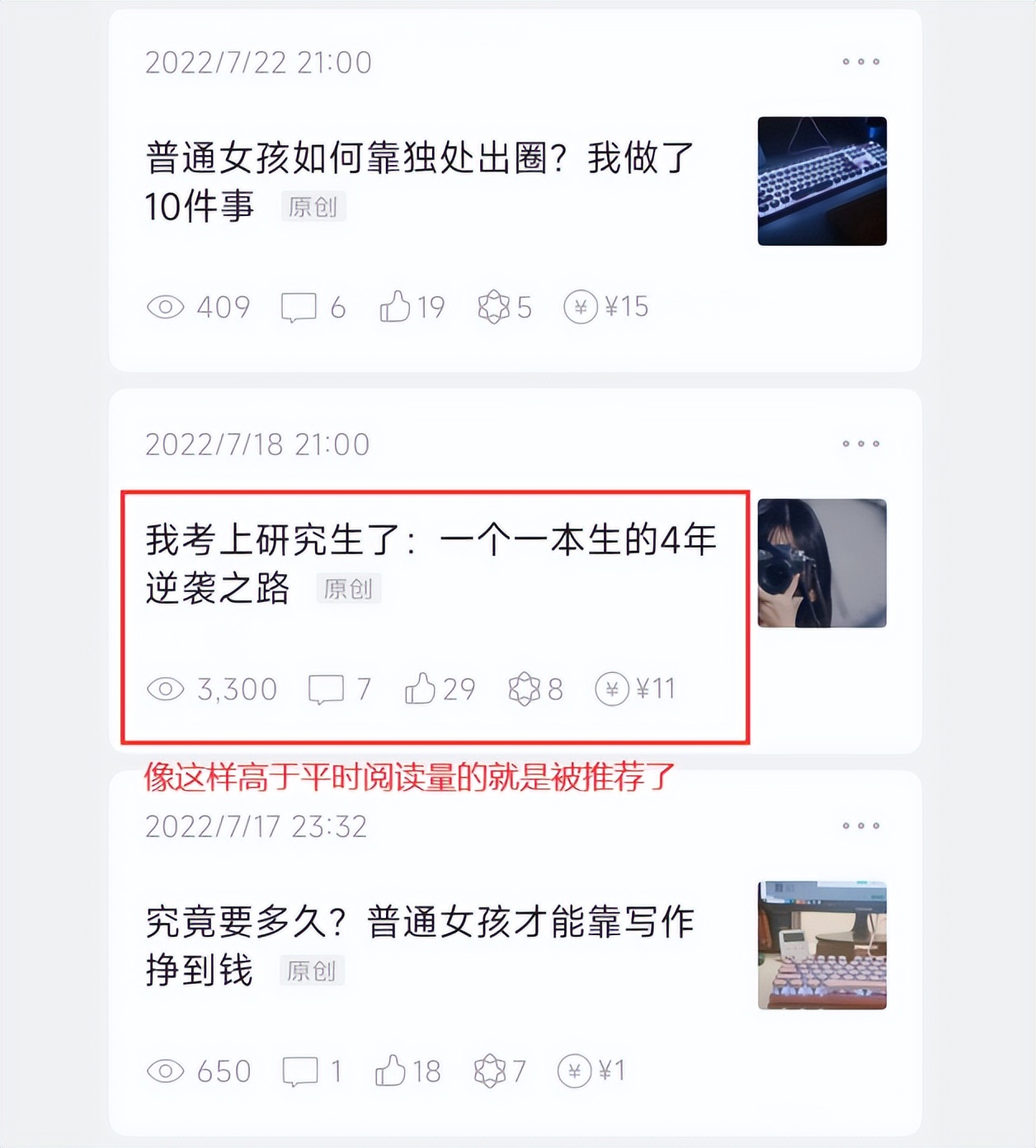Click the red annotation text about recommended reads
This screenshot has height=1148, width=1036.
pos(411,776)
